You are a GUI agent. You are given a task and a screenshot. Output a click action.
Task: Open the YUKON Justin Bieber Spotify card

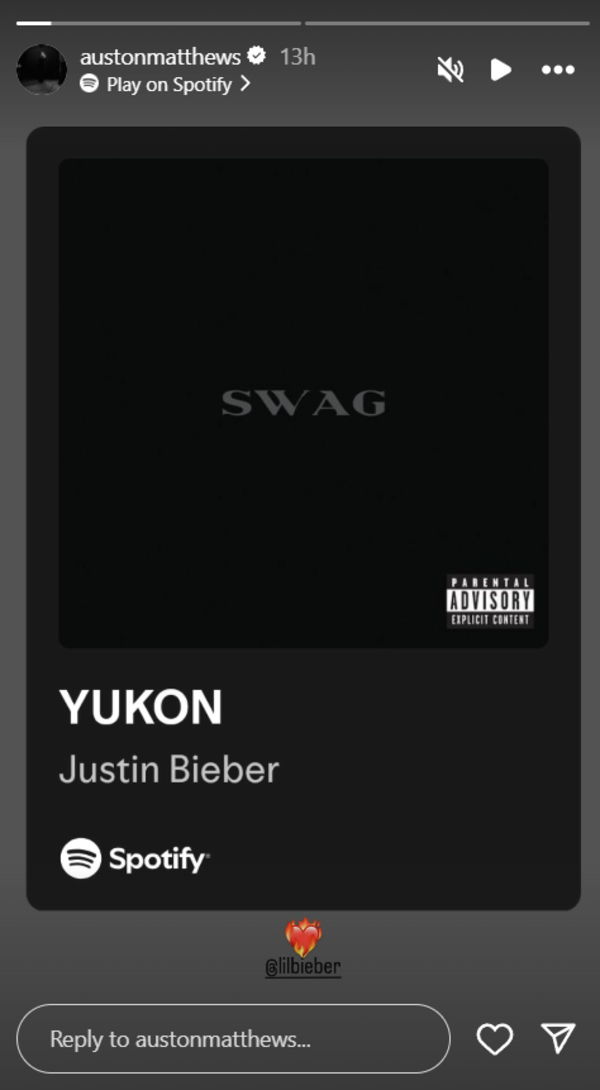(303, 518)
